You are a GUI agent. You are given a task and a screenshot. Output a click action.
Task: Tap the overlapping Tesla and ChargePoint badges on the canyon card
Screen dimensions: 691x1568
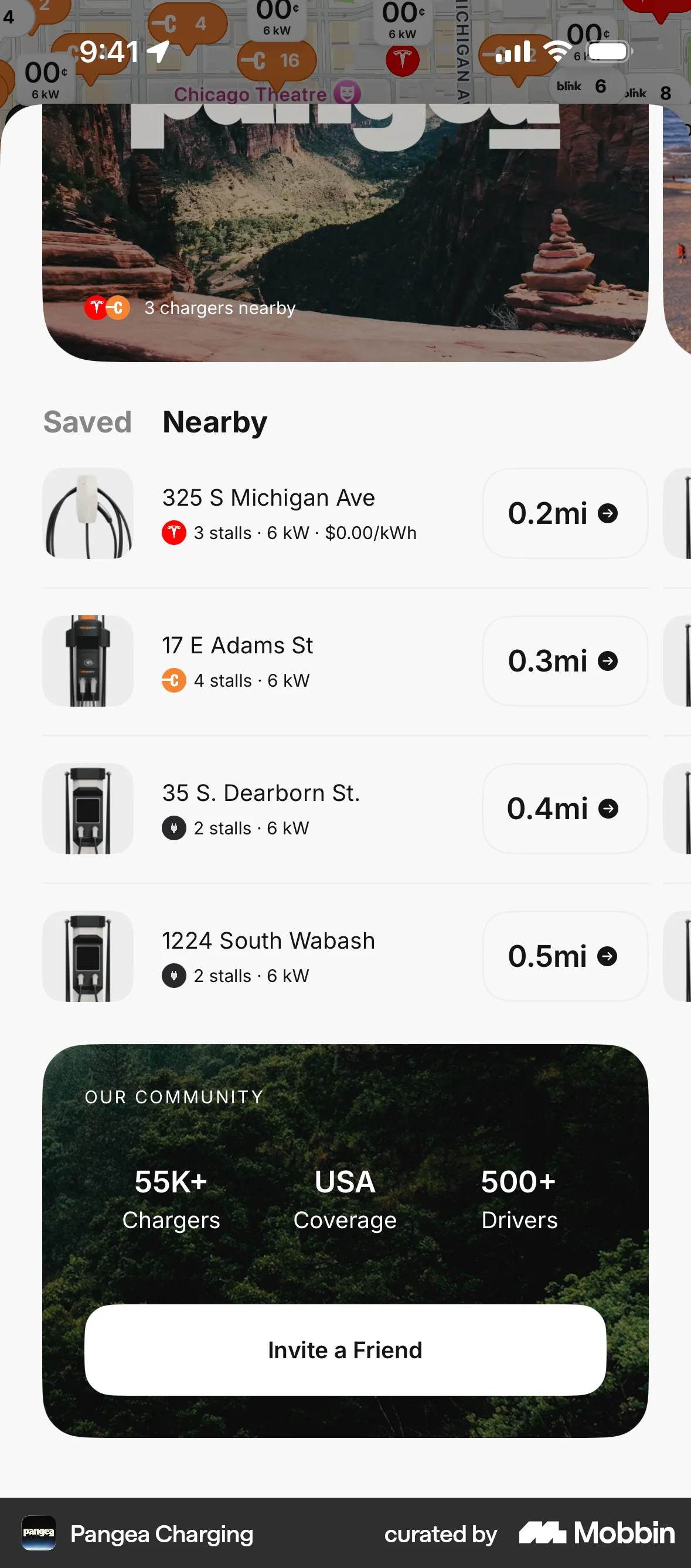click(x=106, y=308)
